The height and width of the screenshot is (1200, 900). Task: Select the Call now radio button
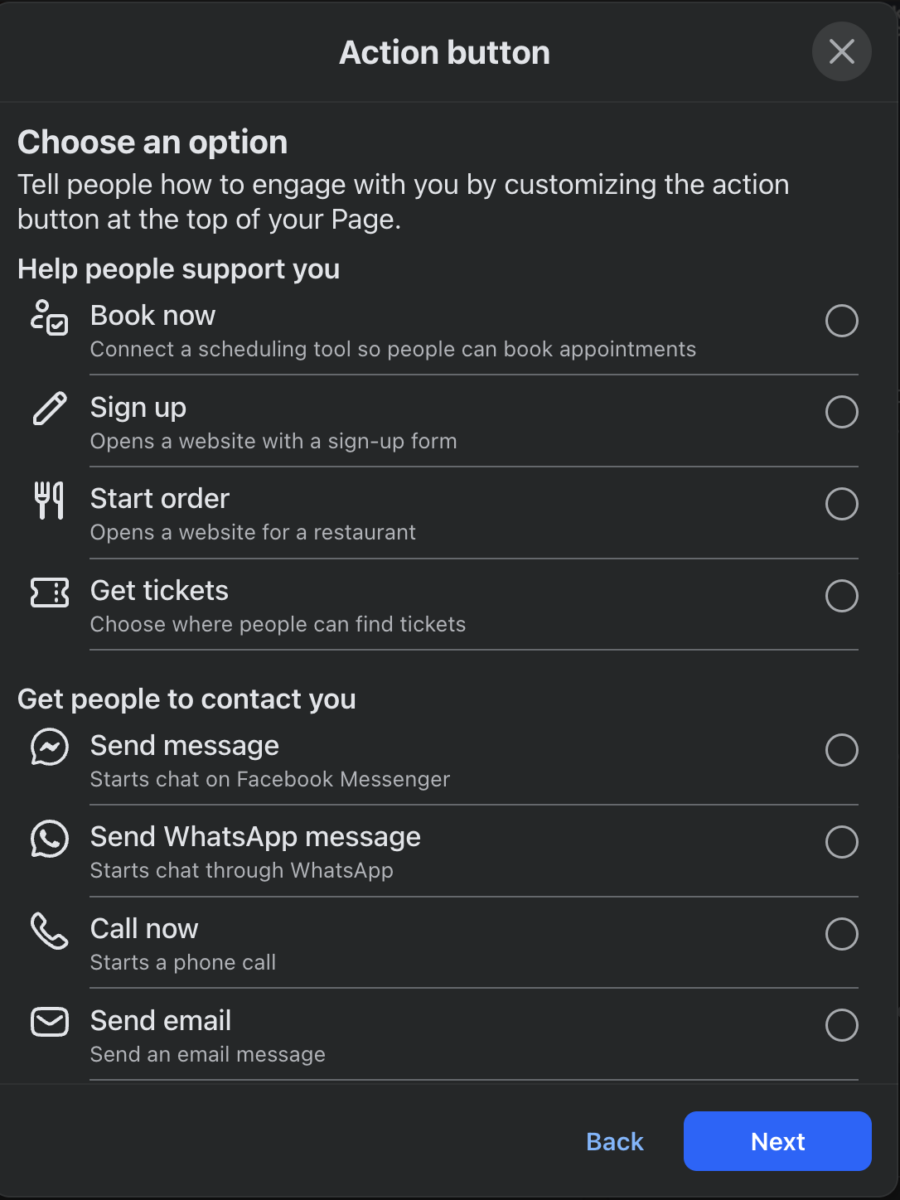tap(843, 934)
